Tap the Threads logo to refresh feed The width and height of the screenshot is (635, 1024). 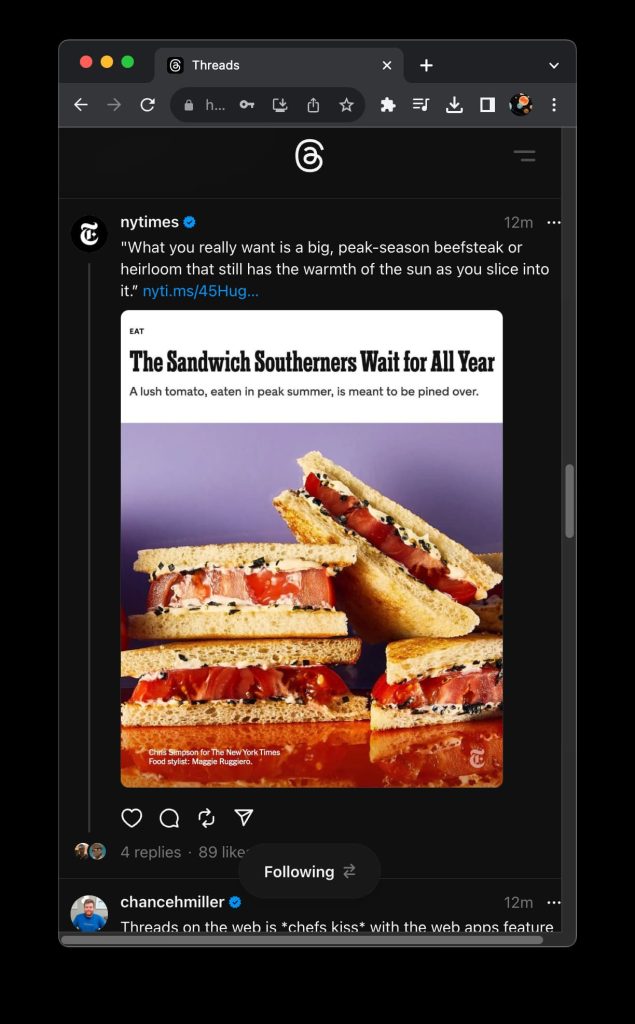point(309,157)
